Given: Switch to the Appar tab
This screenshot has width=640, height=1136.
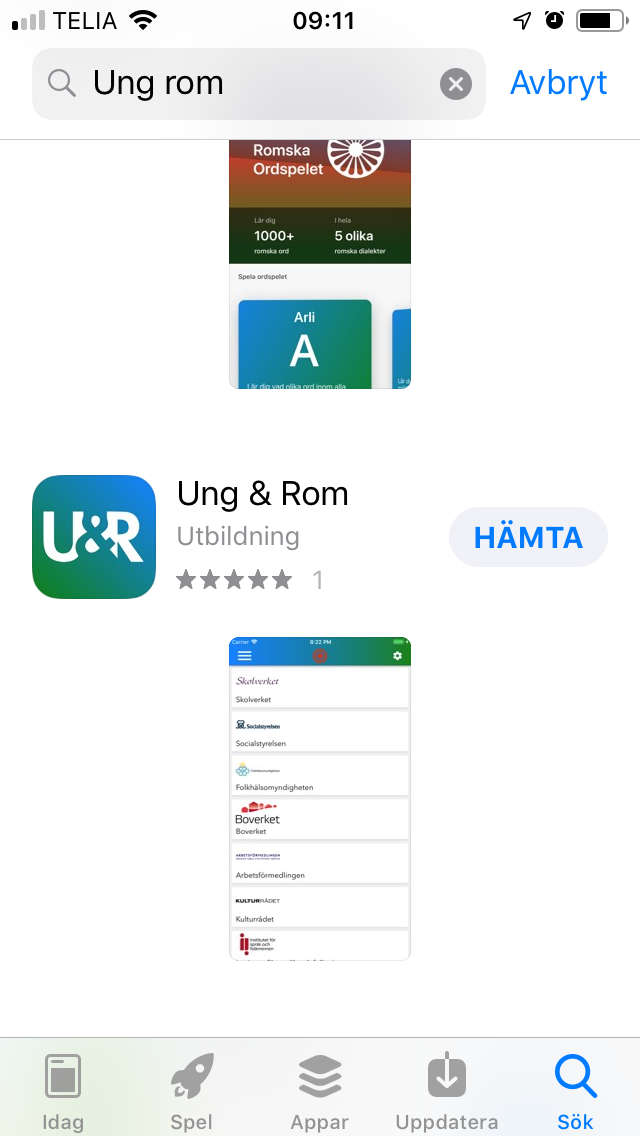Looking at the screenshot, I should (320, 1090).
